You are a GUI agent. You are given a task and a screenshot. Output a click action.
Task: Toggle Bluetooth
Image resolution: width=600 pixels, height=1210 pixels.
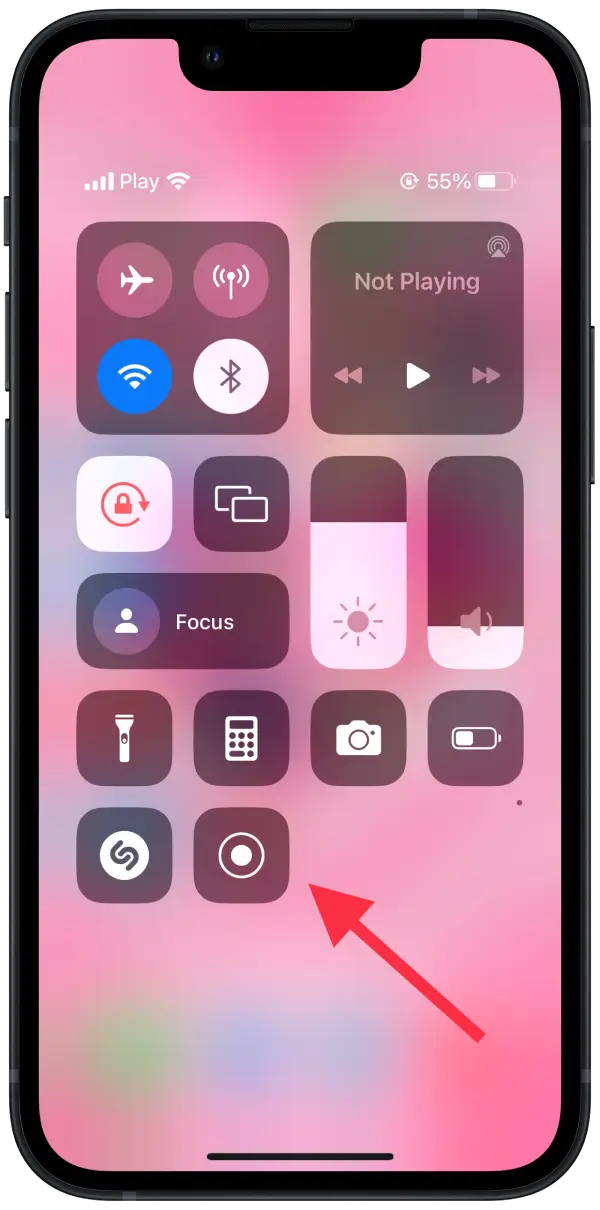[231, 376]
